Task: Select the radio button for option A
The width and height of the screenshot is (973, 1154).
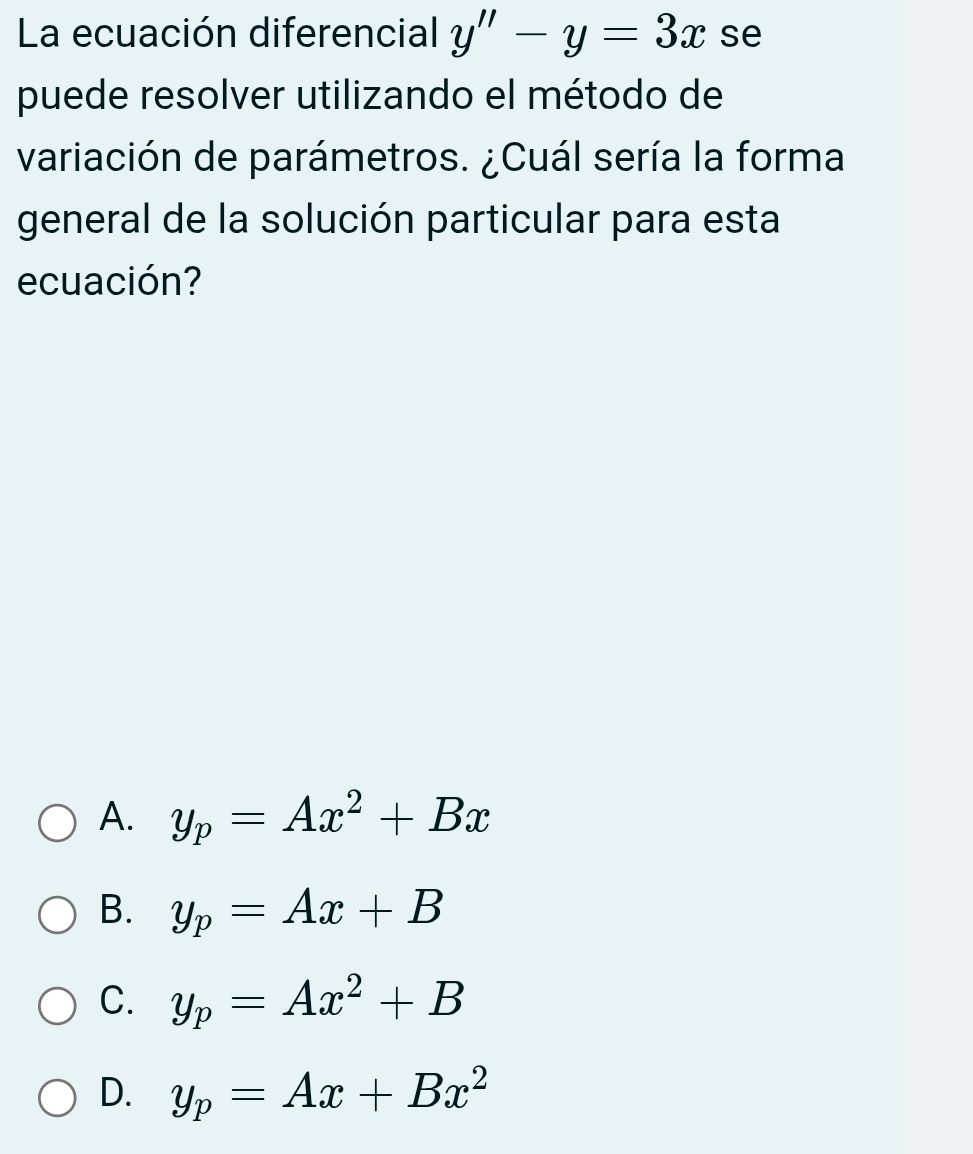Action: coord(57,822)
